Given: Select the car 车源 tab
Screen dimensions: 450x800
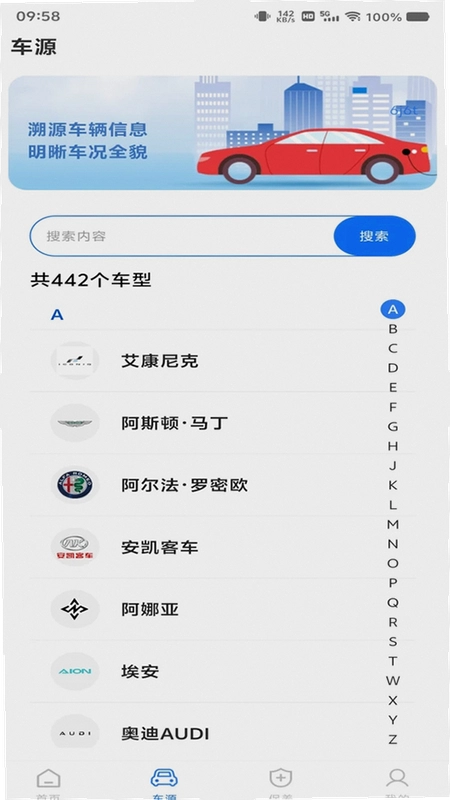Looking at the screenshot, I should pos(164,783).
